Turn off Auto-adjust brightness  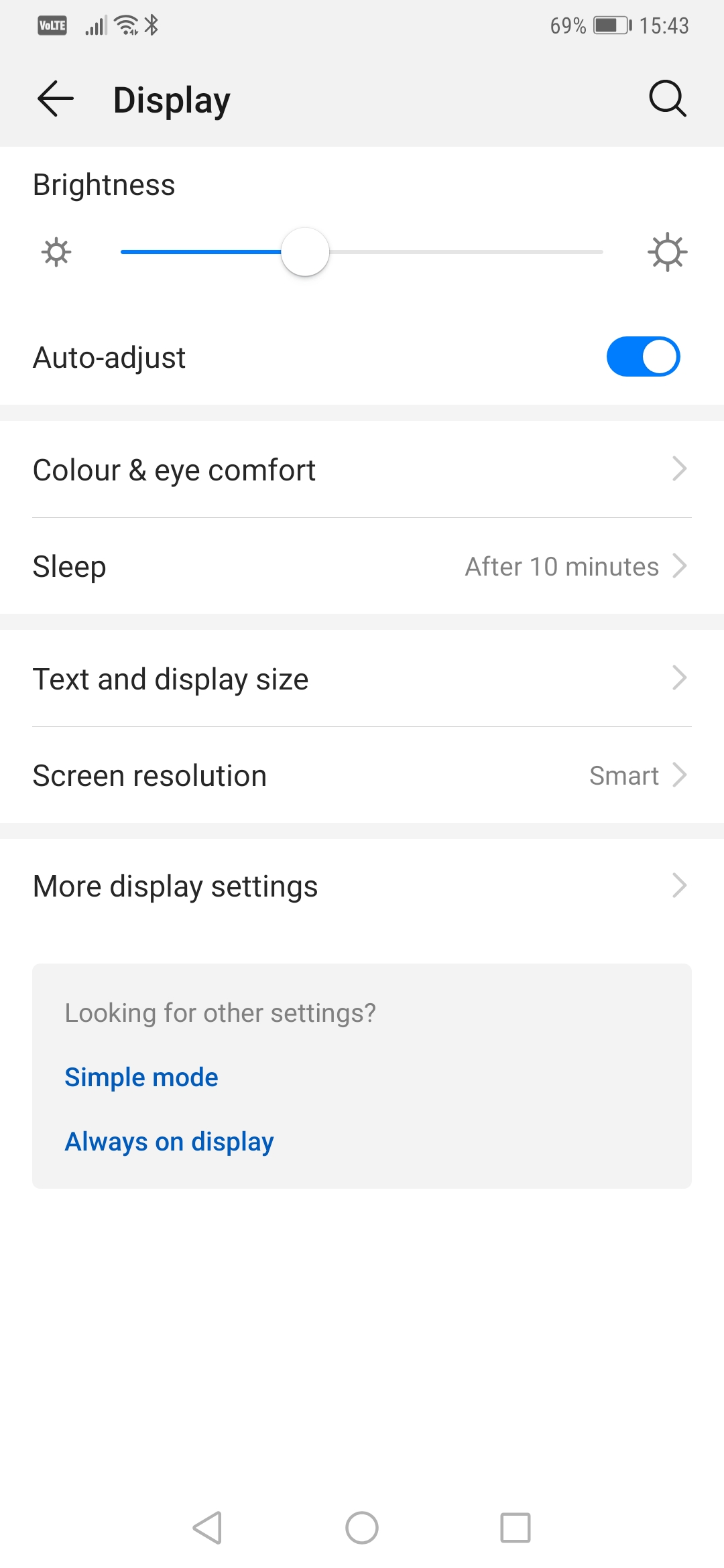point(643,356)
